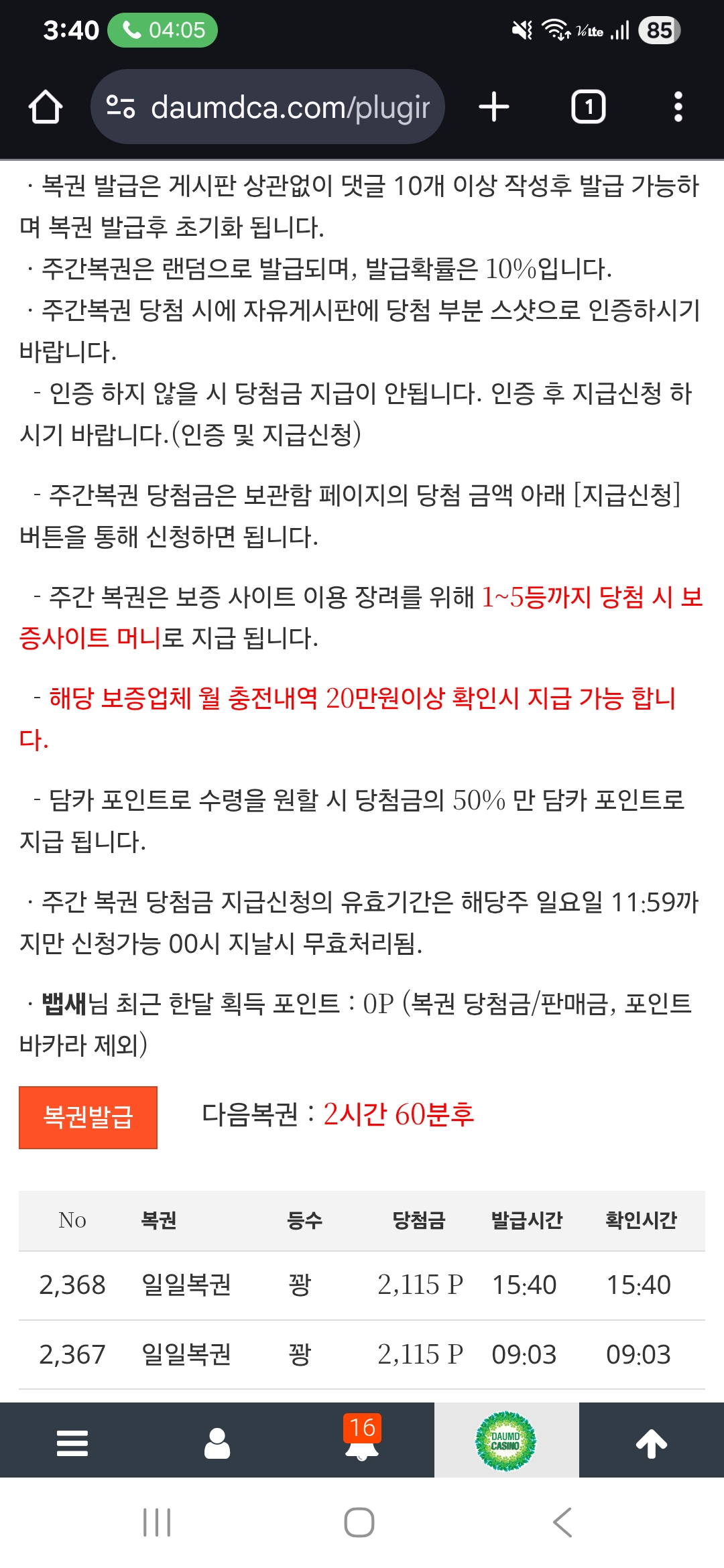724x1568 pixels.
Task: Tap the 복권발급 button
Action: [x=88, y=1117]
